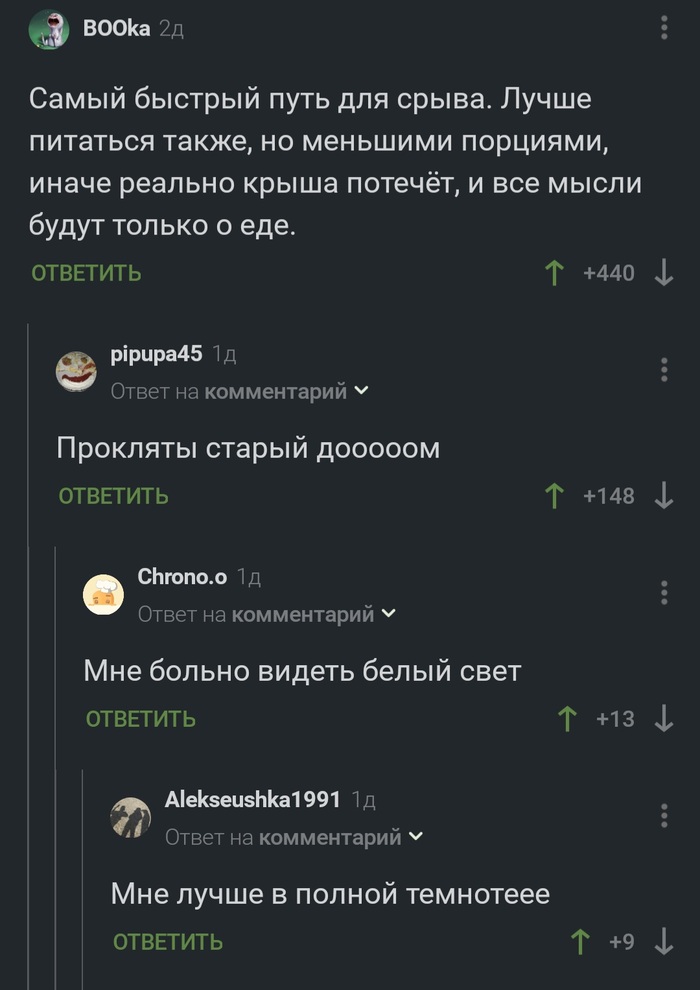This screenshot has height=990, width=700.
Task: Upvote Alekseushka1991's comment
Action: point(579,942)
